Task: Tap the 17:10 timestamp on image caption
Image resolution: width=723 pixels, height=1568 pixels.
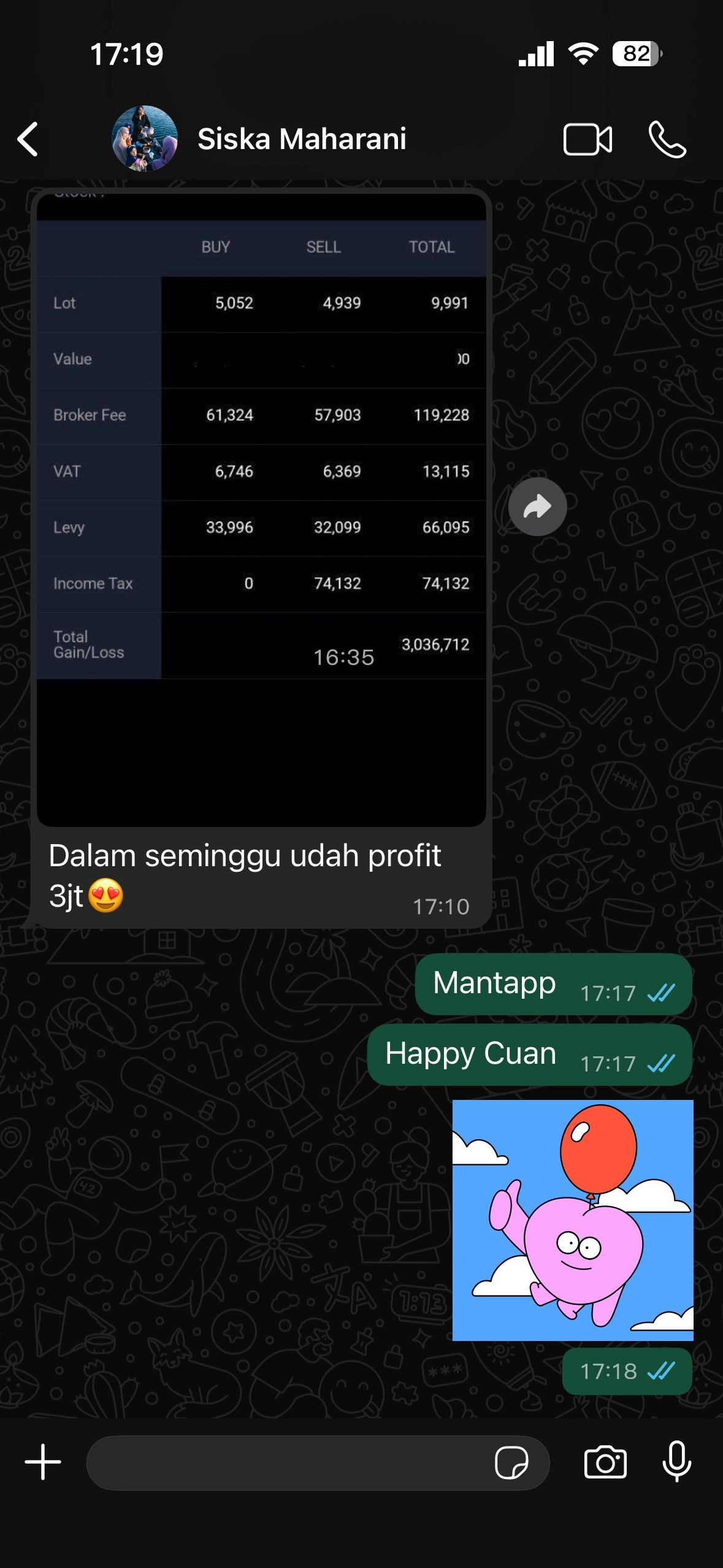Action: [440, 907]
